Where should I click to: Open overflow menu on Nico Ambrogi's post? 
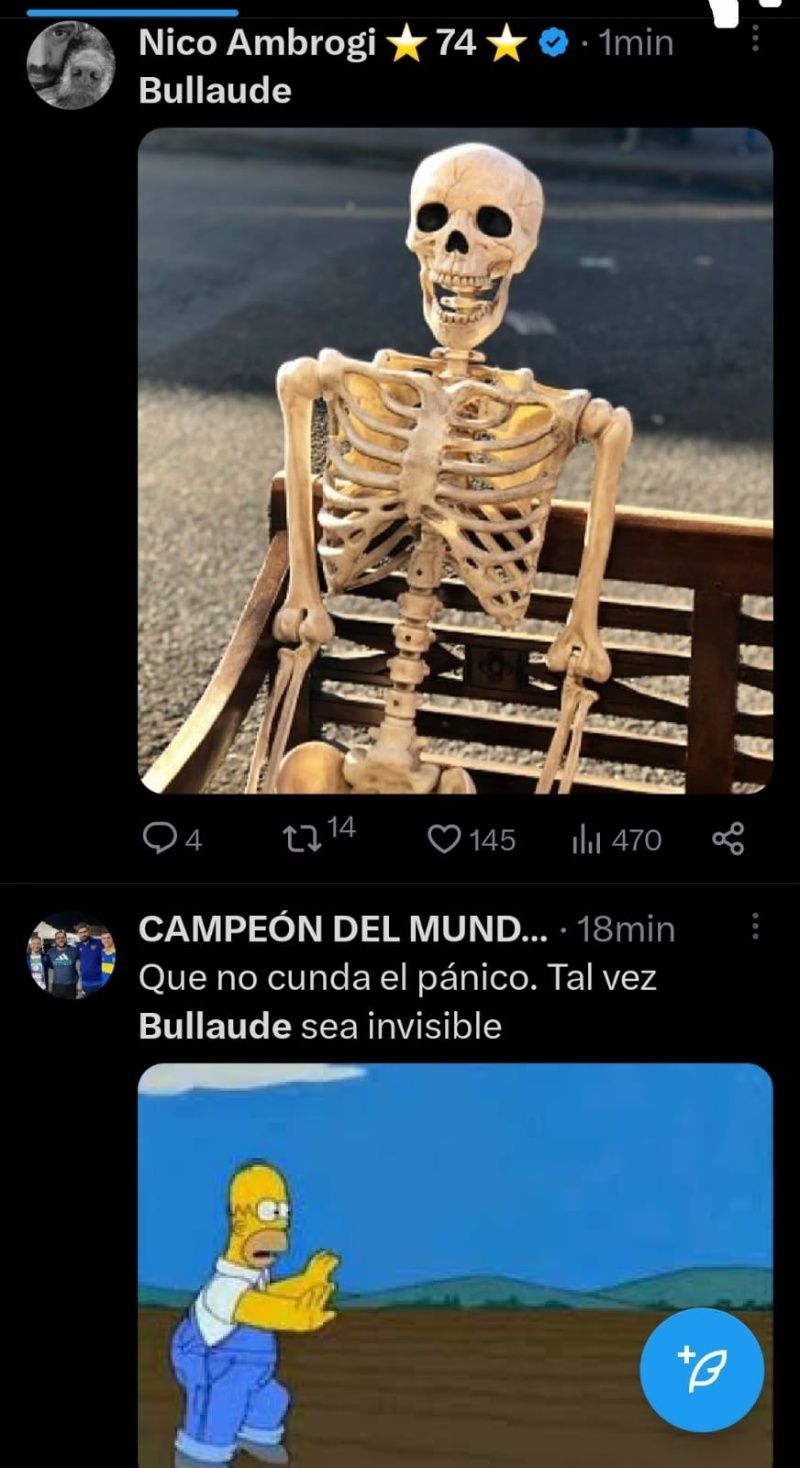click(755, 40)
